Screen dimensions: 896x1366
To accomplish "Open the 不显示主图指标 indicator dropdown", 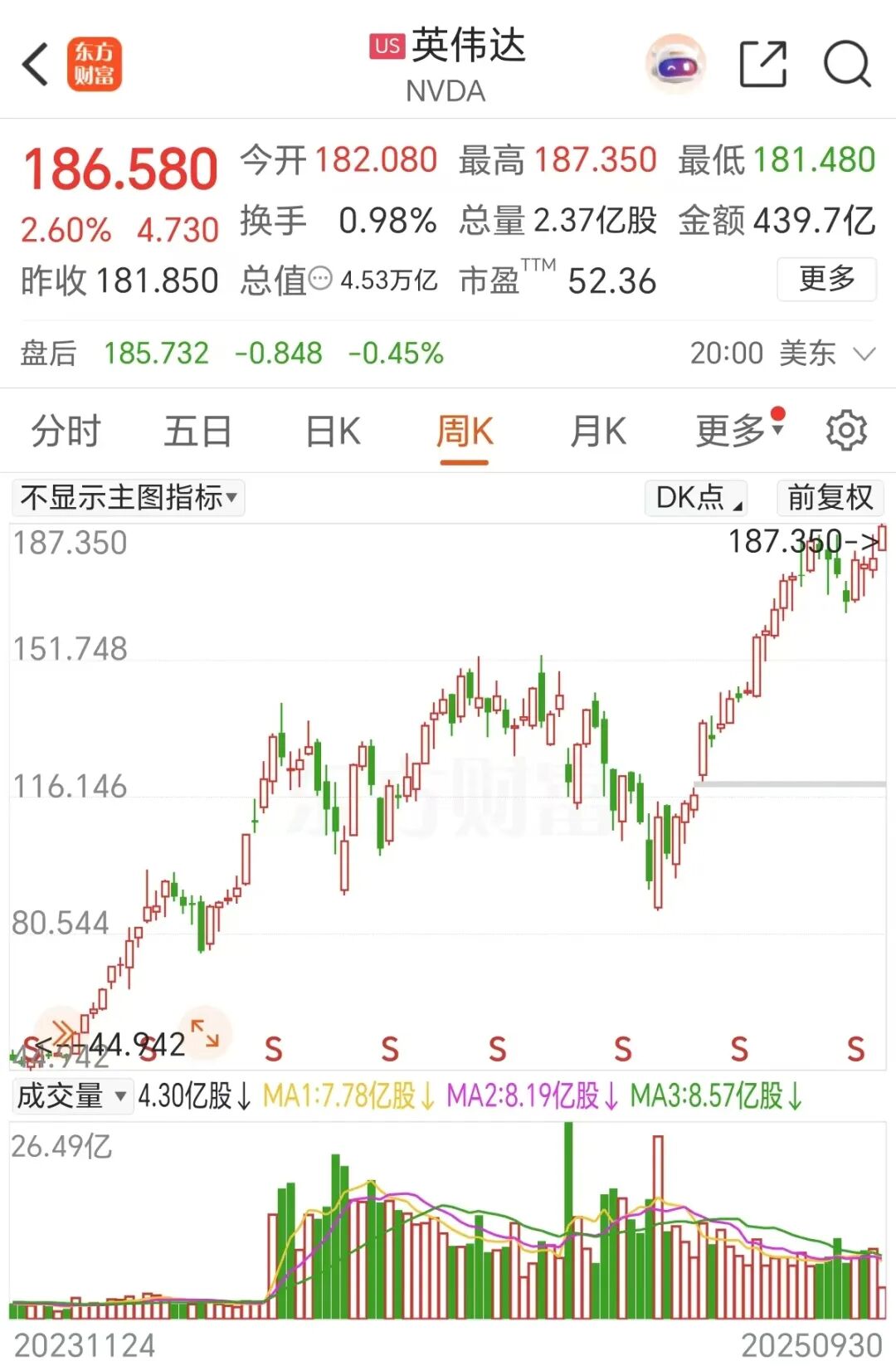I will 129,498.
